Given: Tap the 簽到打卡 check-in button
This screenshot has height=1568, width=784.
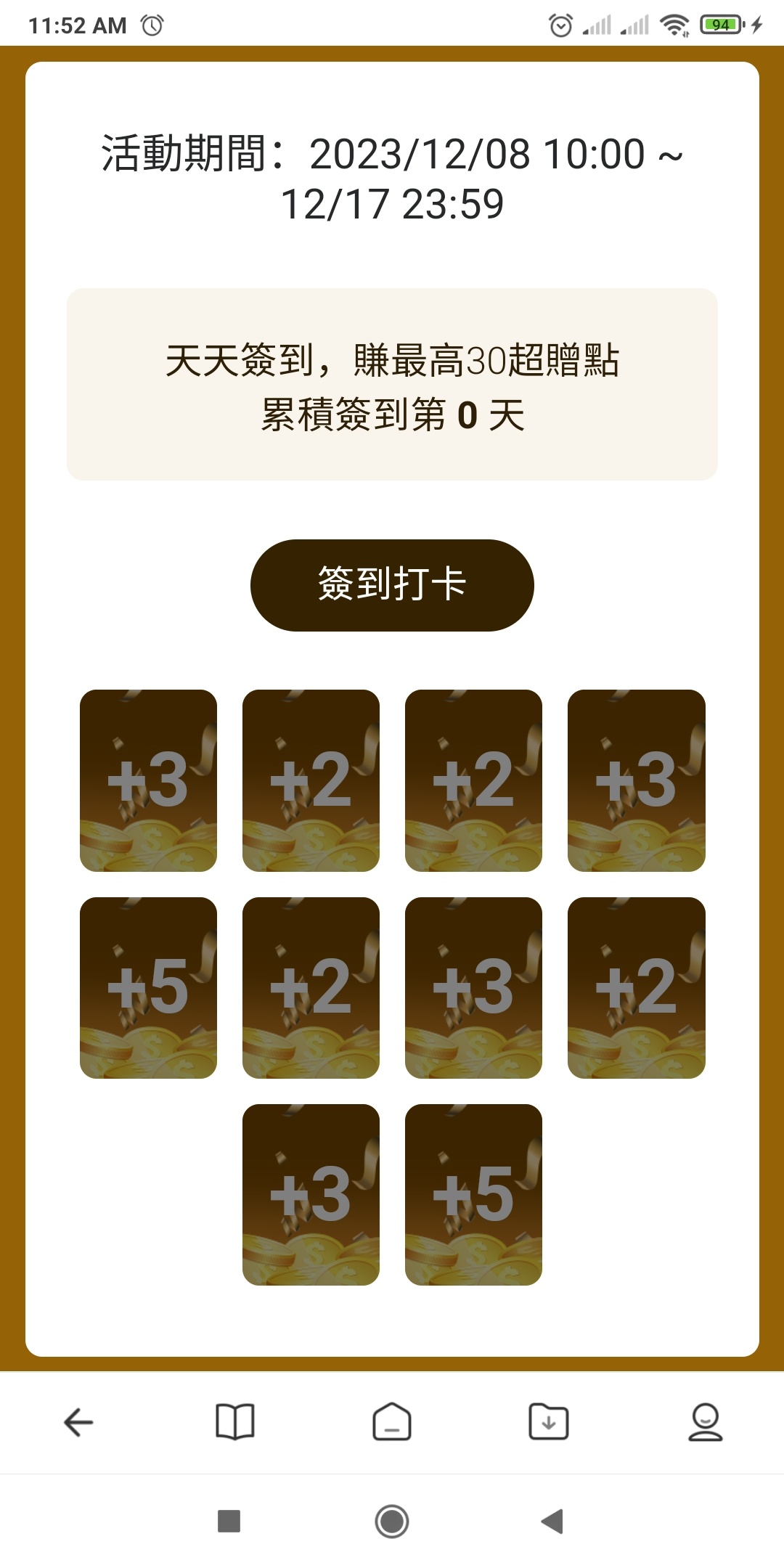Looking at the screenshot, I should (x=392, y=585).
